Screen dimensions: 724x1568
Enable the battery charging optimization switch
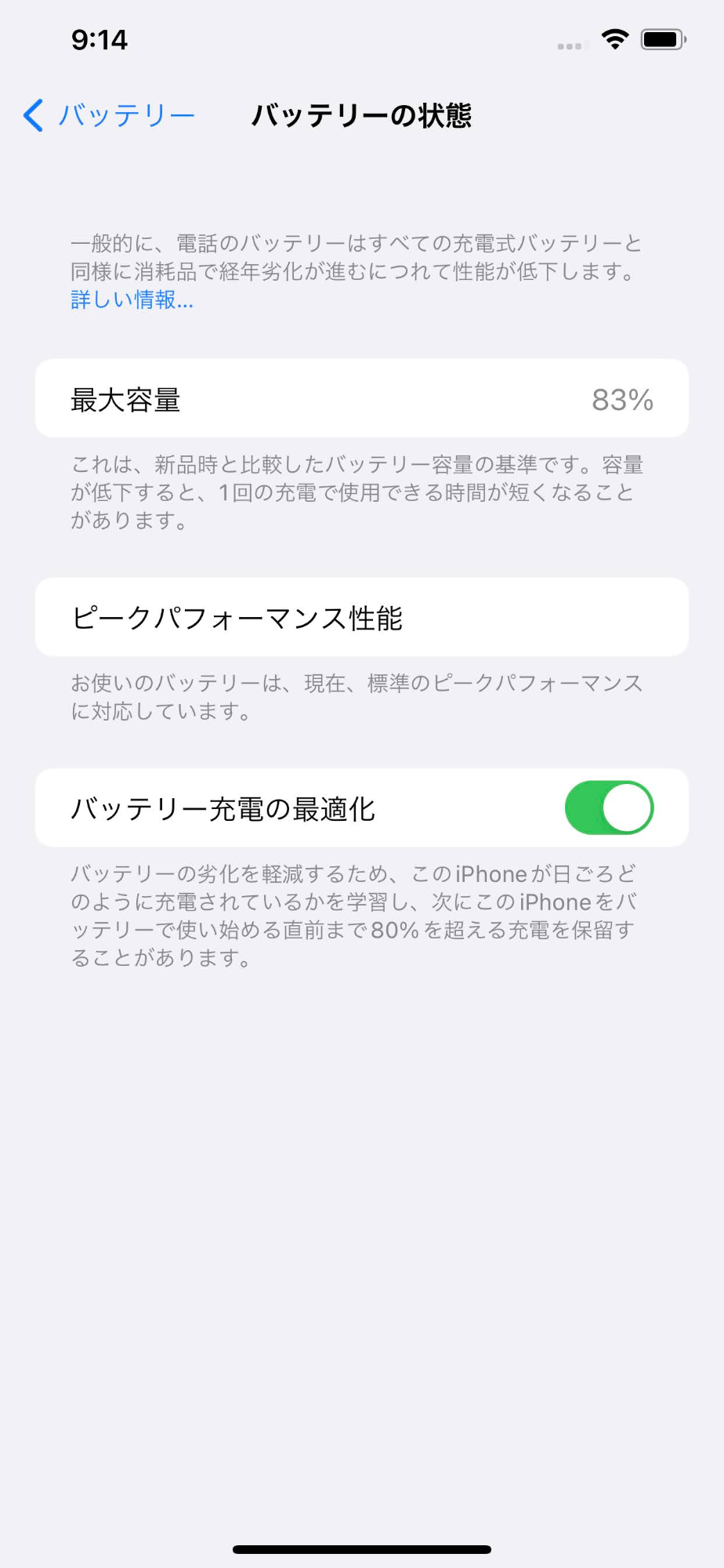pyautogui.click(x=610, y=808)
